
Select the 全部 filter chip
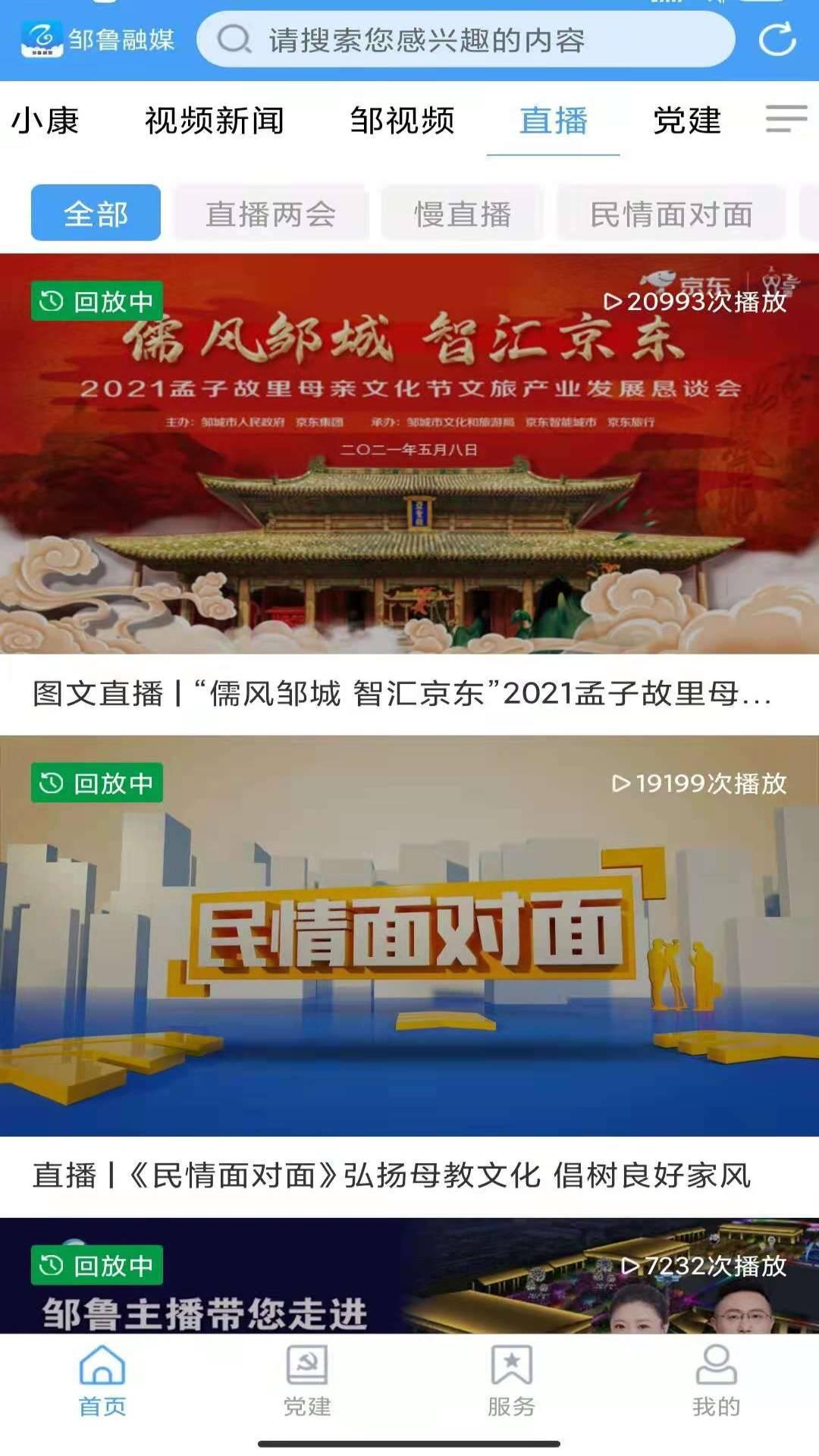[96, 215]
